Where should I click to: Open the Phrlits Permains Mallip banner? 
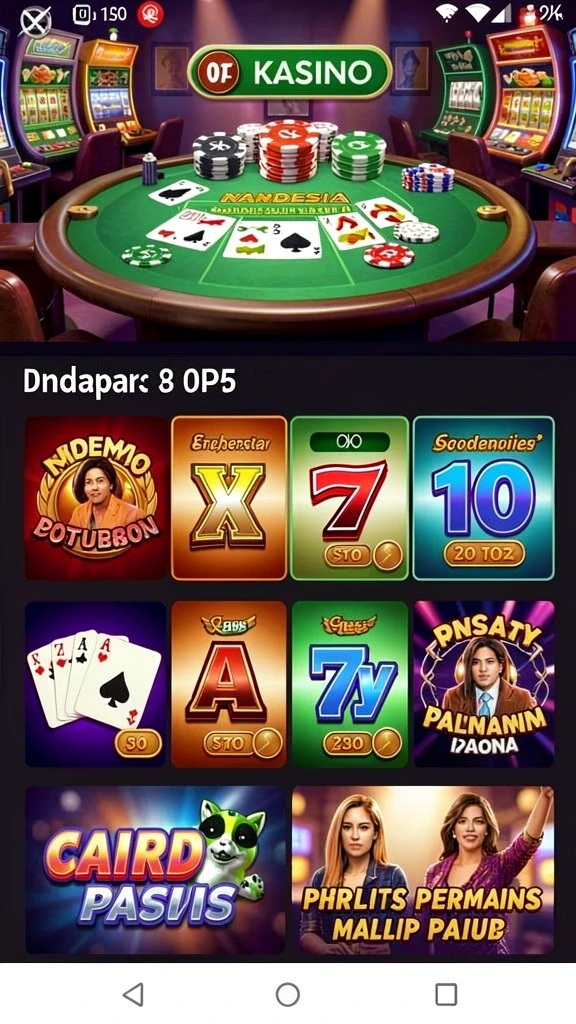point(423,870)
